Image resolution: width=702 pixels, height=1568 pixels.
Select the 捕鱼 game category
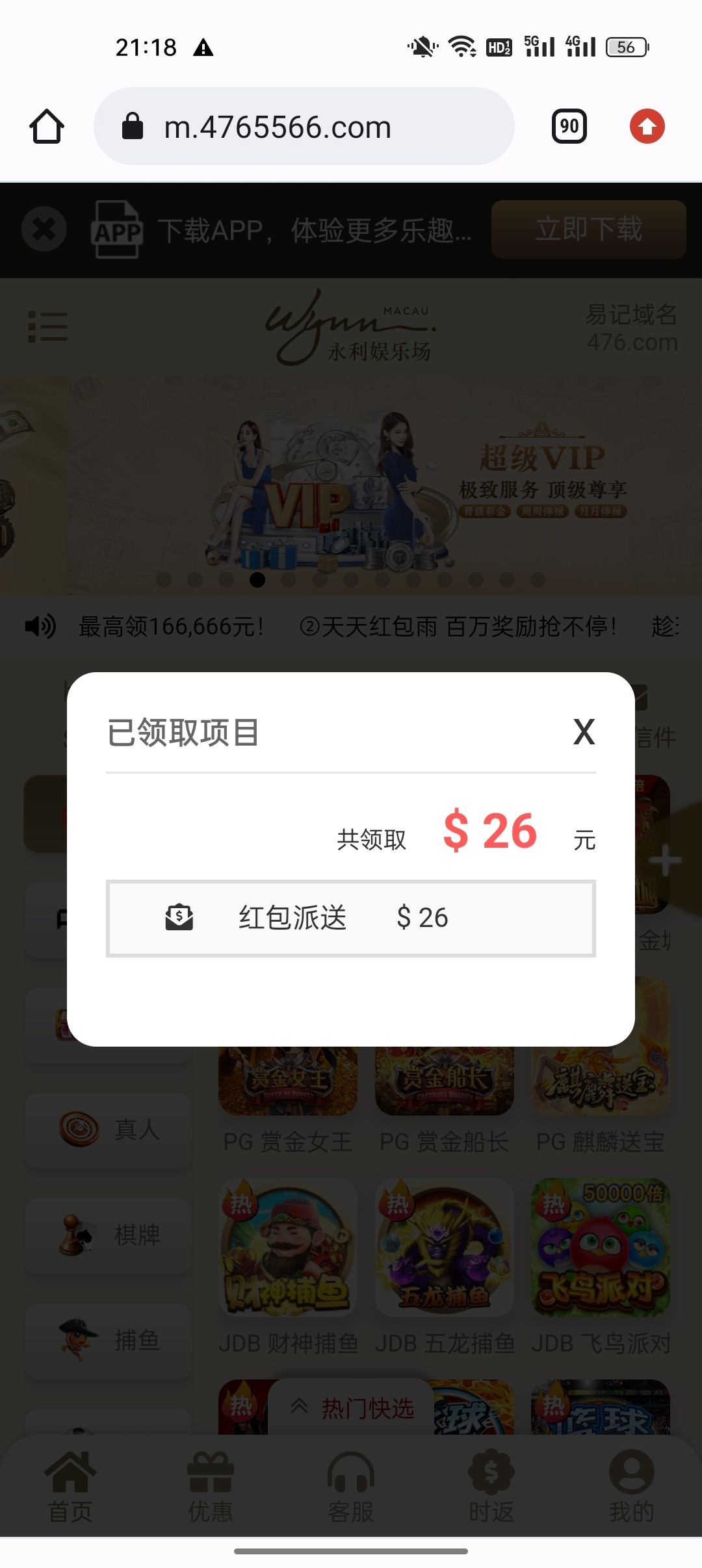[109, 1339]
